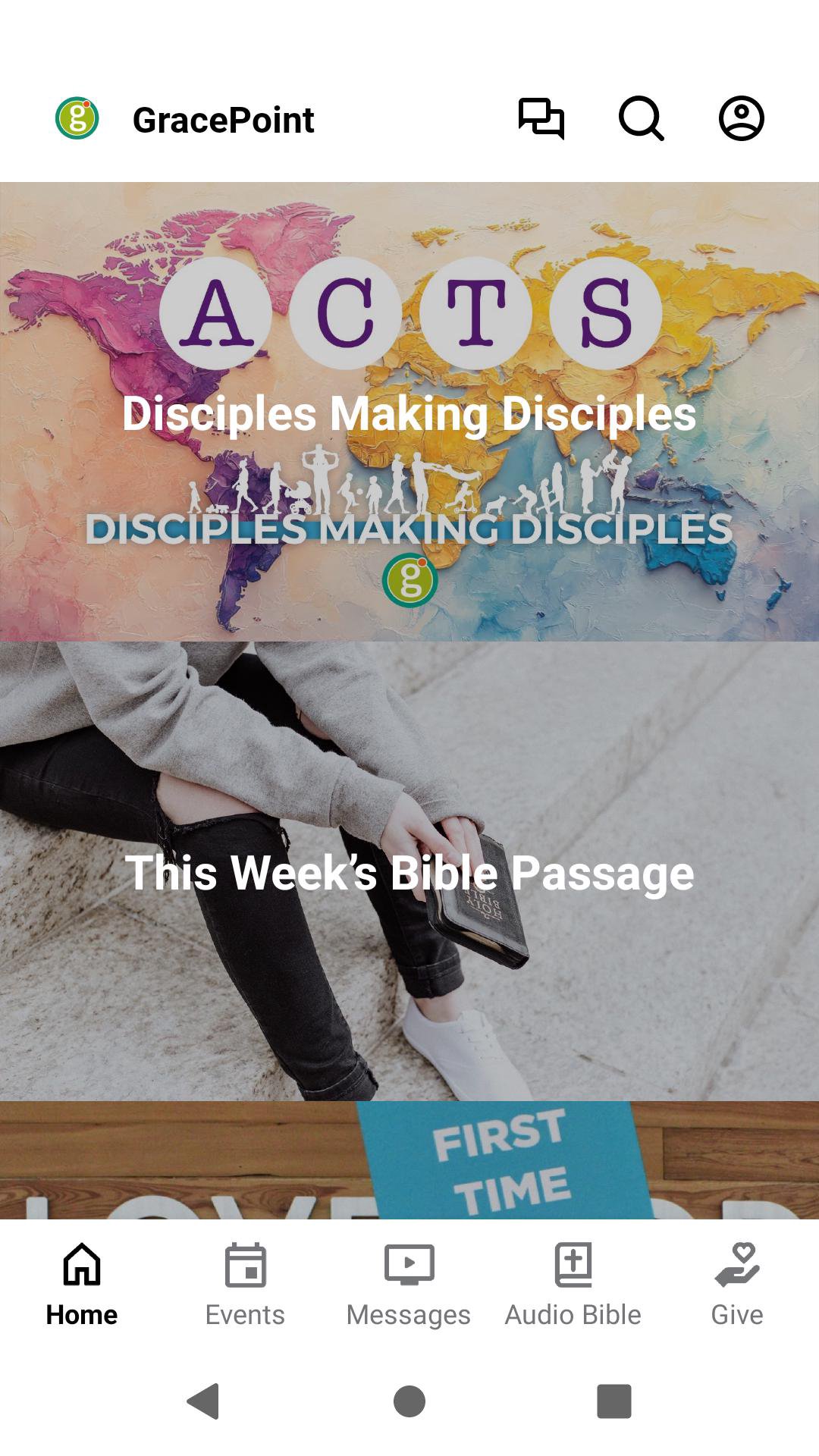Switch to the Messages tab
This screenshot has width=819, height=1456.
tap(409, 1283)
